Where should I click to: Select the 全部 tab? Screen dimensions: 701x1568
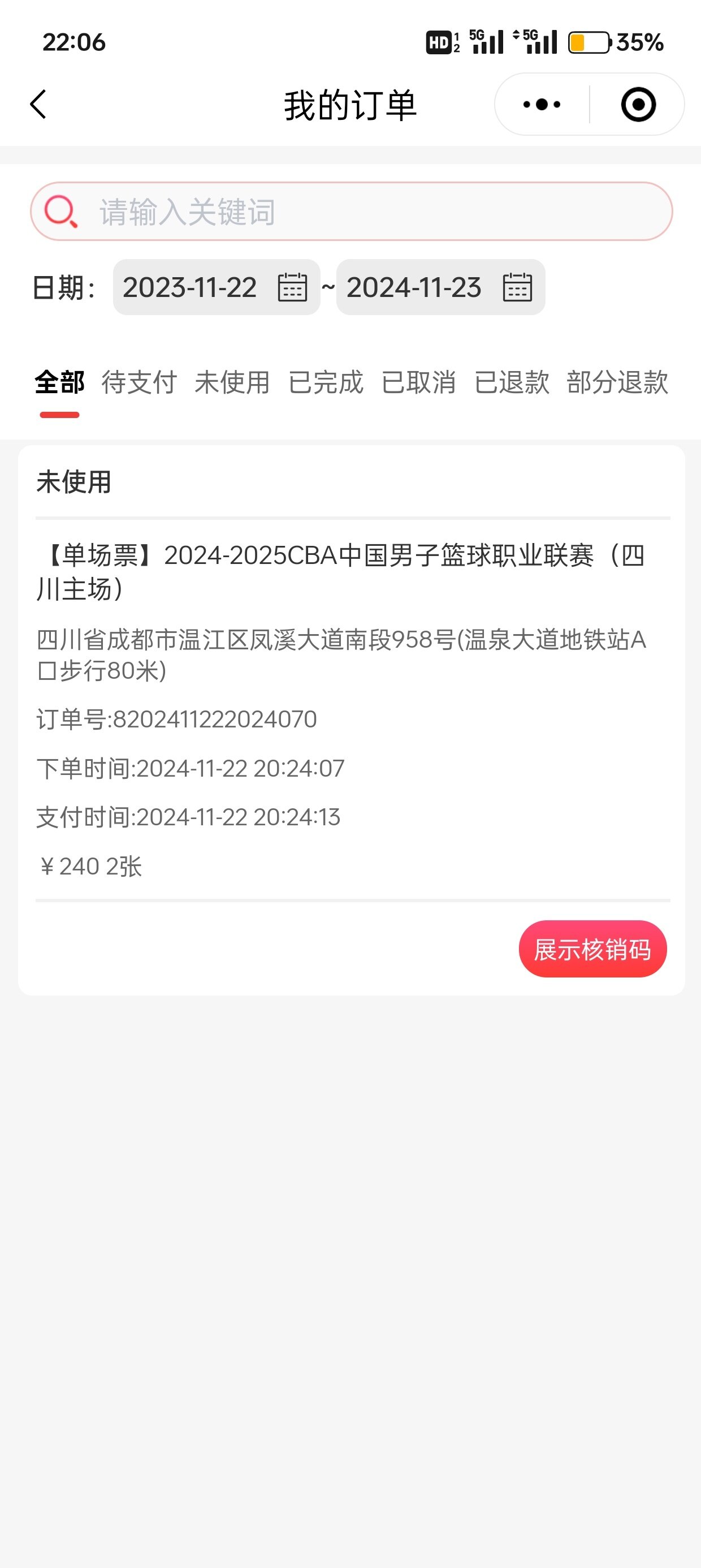point(59,383)
